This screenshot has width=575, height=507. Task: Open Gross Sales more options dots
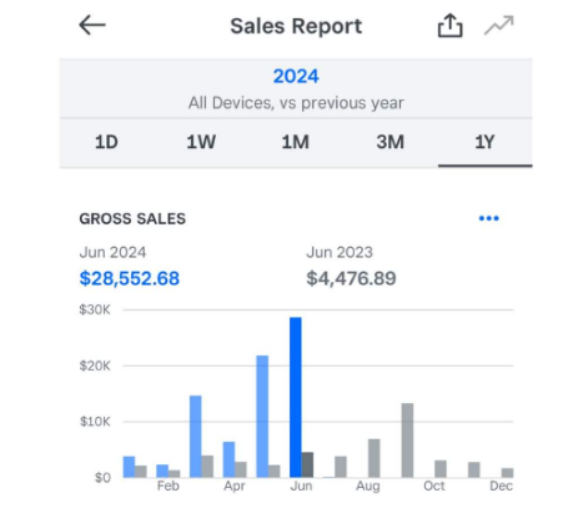tap(489, 218)
